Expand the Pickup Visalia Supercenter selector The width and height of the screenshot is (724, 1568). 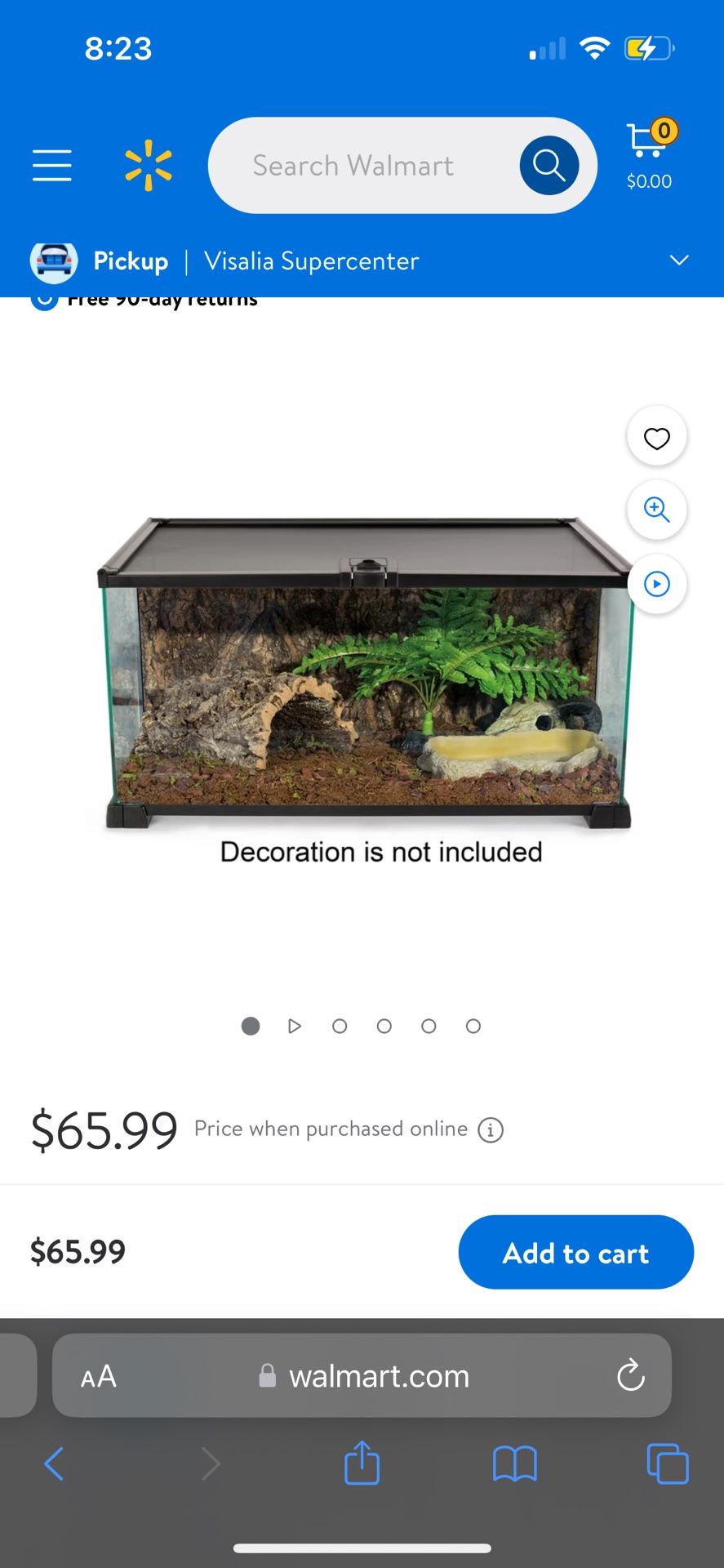tap(678, 261)
